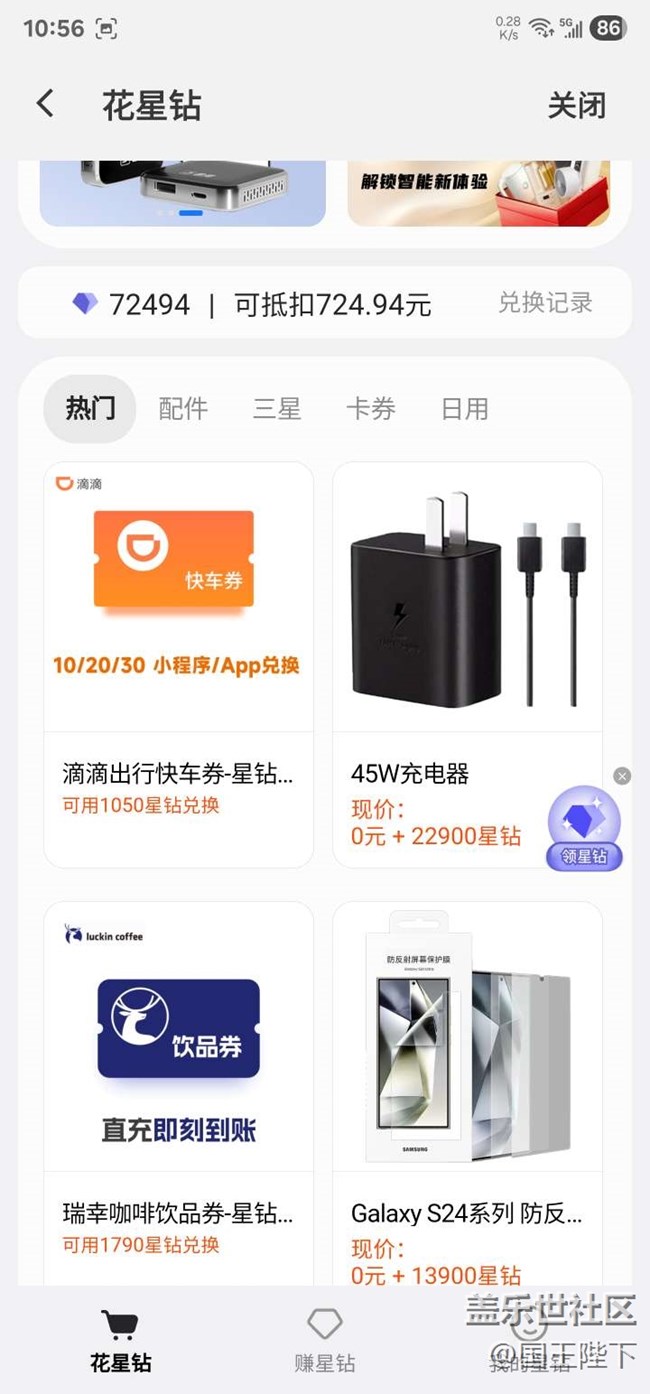Select 花星钻 in the bottom navigation

pos(121,1342)
